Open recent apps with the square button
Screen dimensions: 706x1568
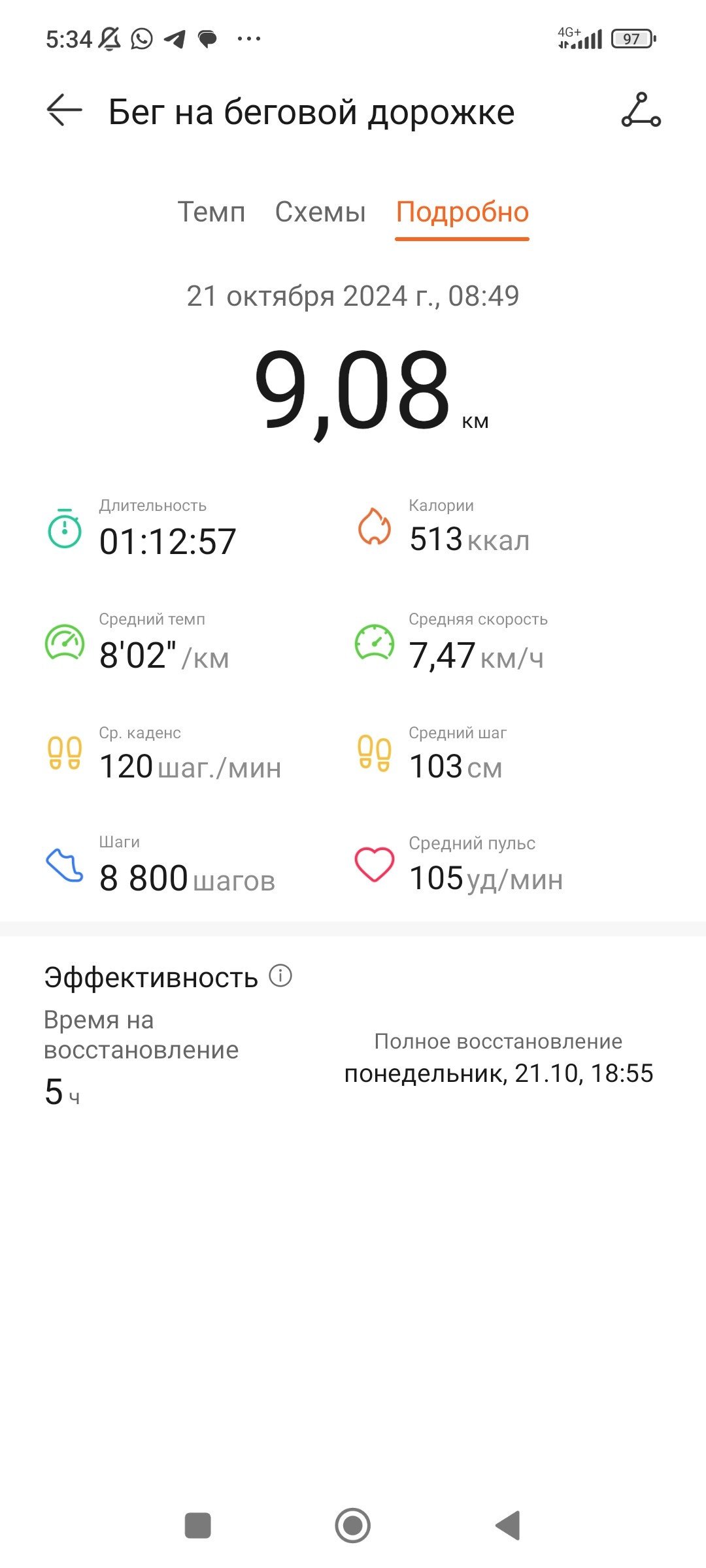[198, 1526]
